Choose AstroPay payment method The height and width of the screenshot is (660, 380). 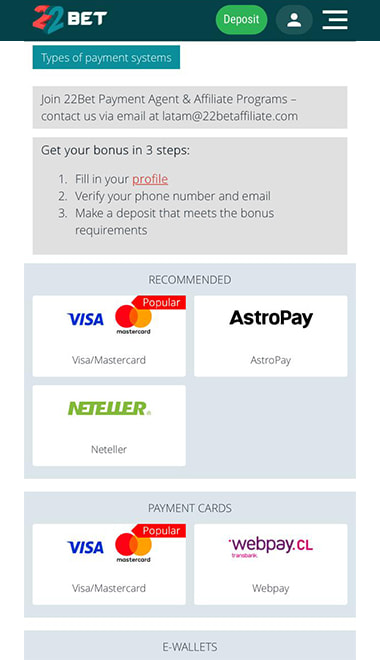(x=271, y=336)
